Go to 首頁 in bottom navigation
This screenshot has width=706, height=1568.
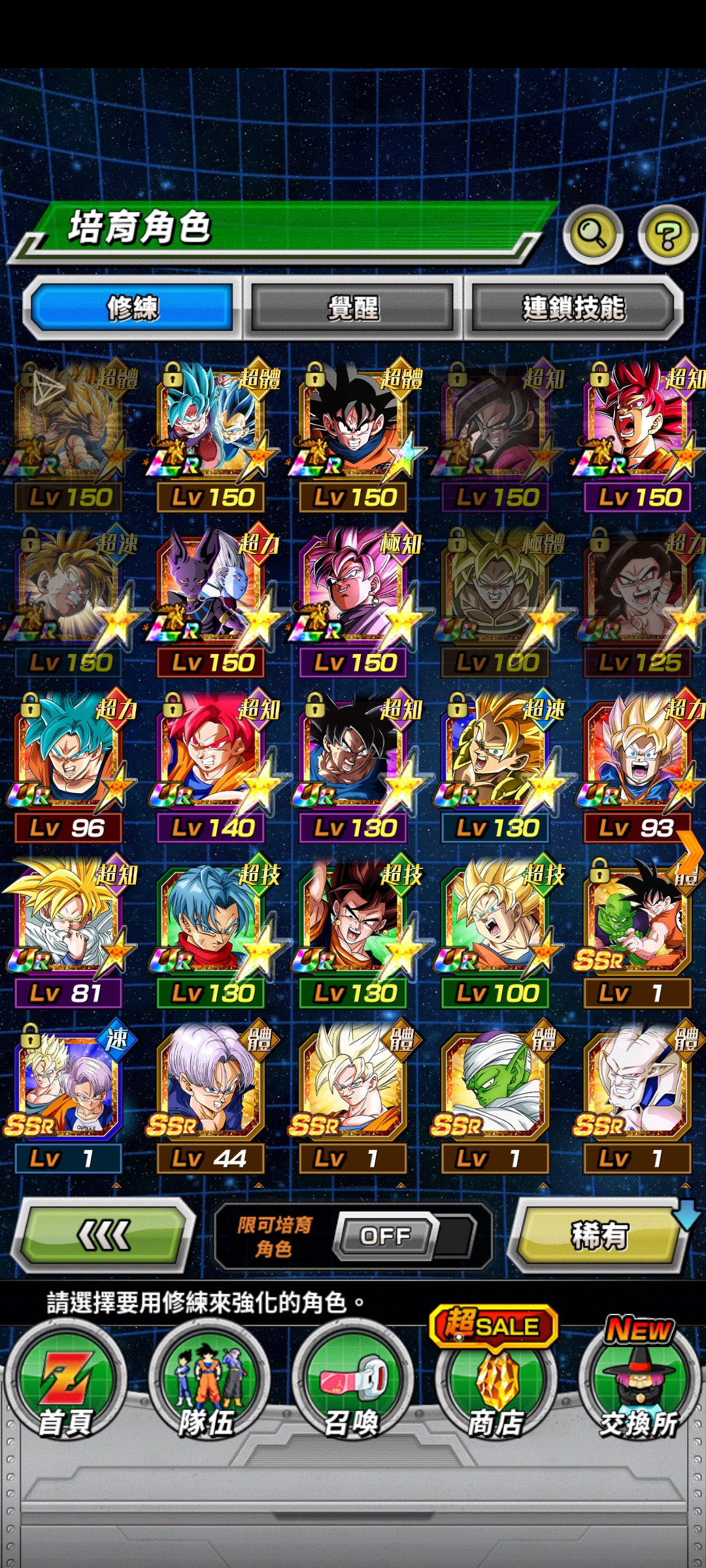64,1386
